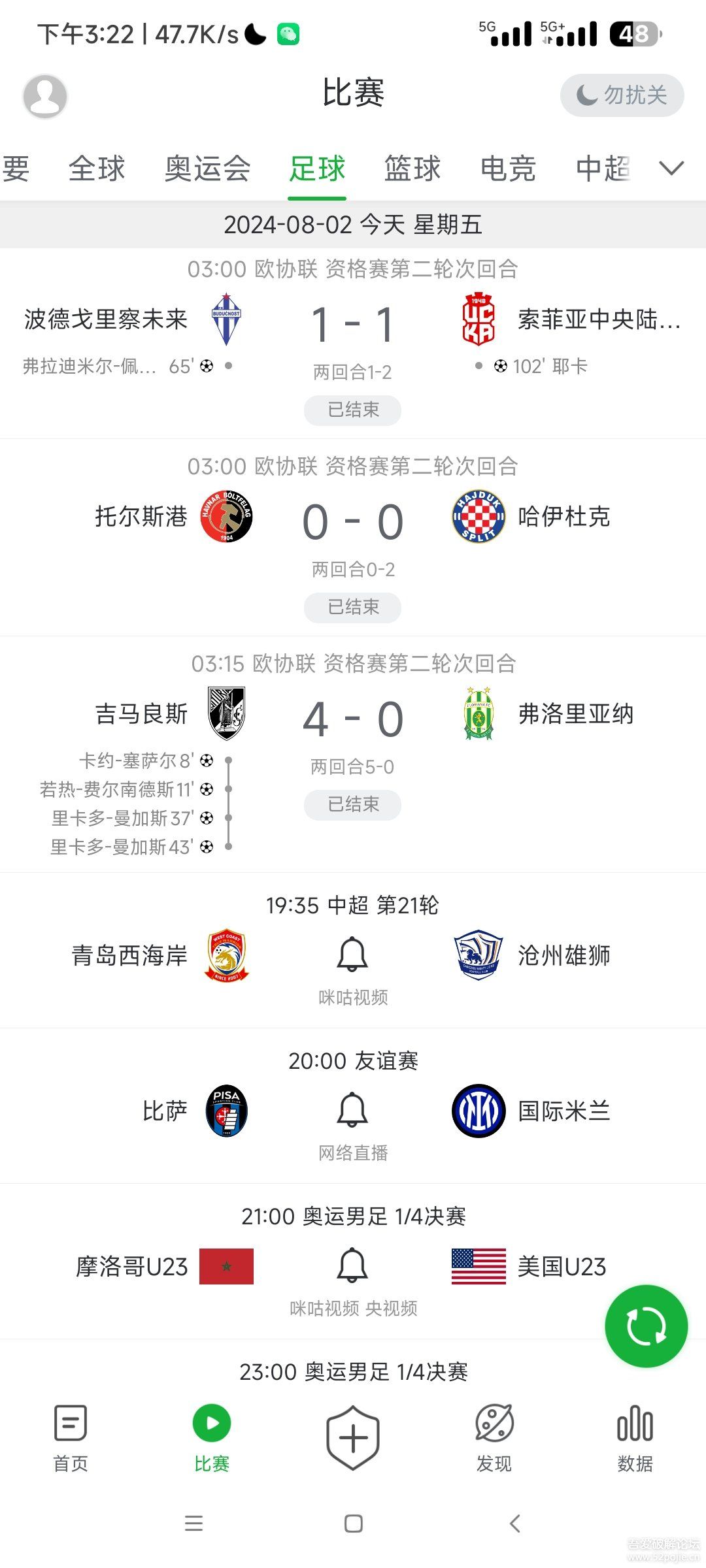Set reminder bell for 青岛西海岸 vs 沧州雄狮

tap(352, 955)
